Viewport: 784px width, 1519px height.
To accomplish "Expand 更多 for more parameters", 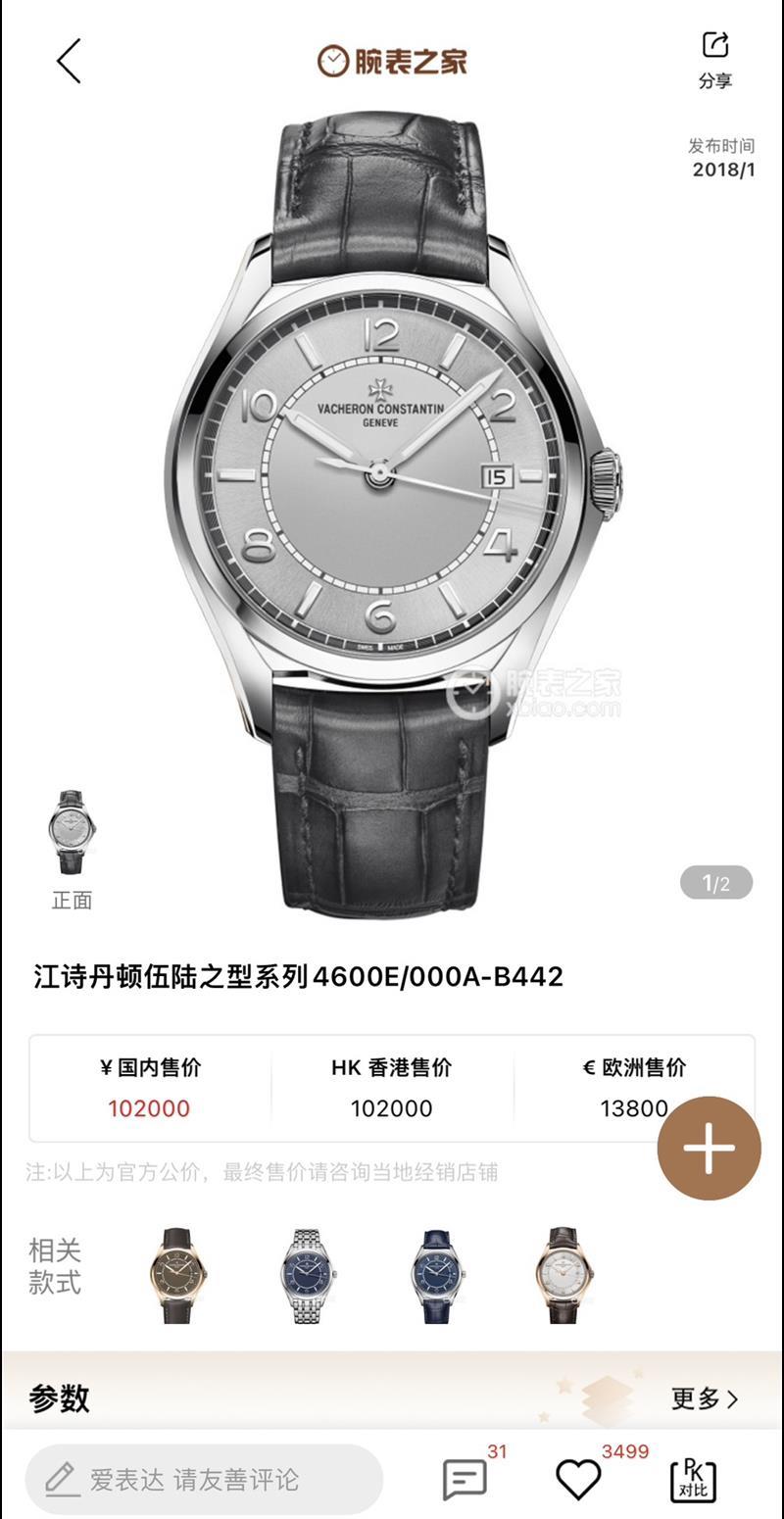I will coord(704,1398).
